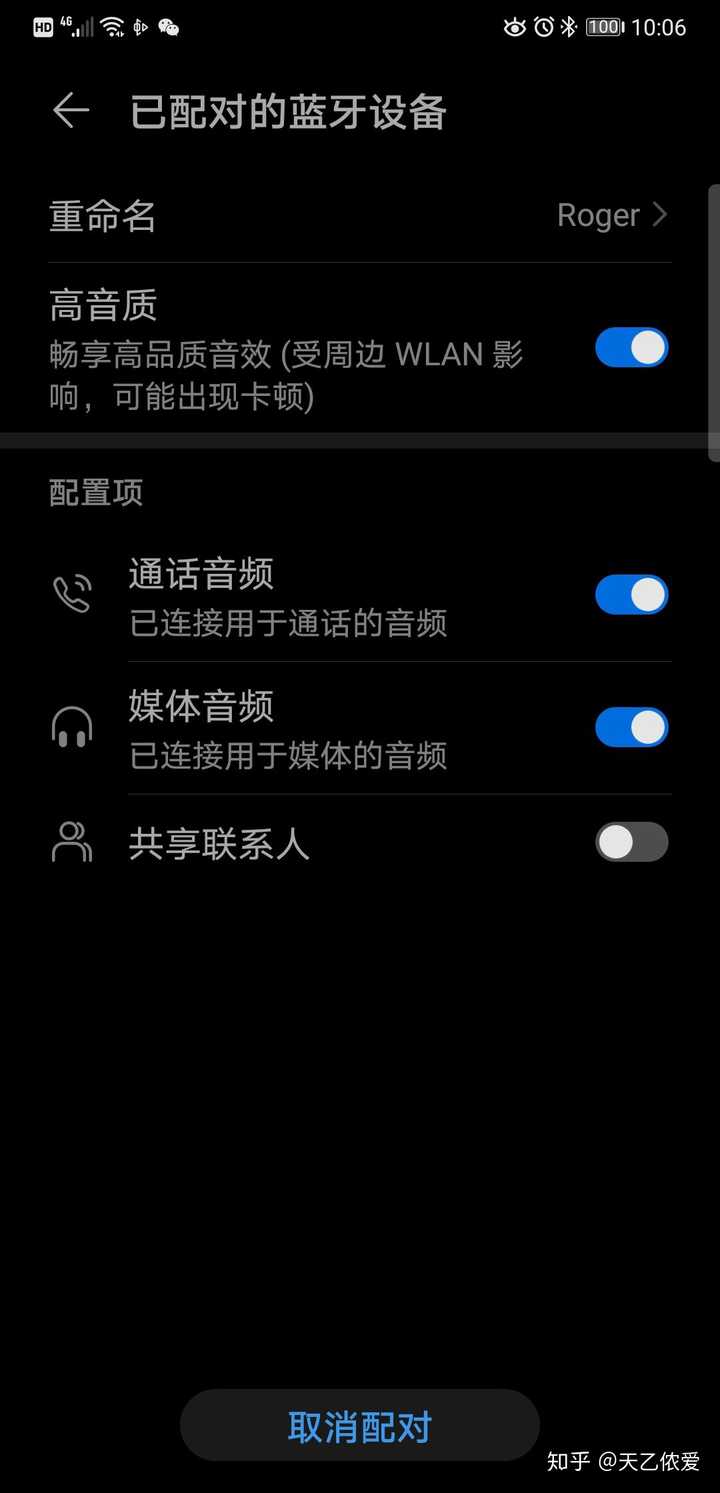The image size is (720, 1493).
Task: Toggle off 媒体音频
Action: click(631, 727)
